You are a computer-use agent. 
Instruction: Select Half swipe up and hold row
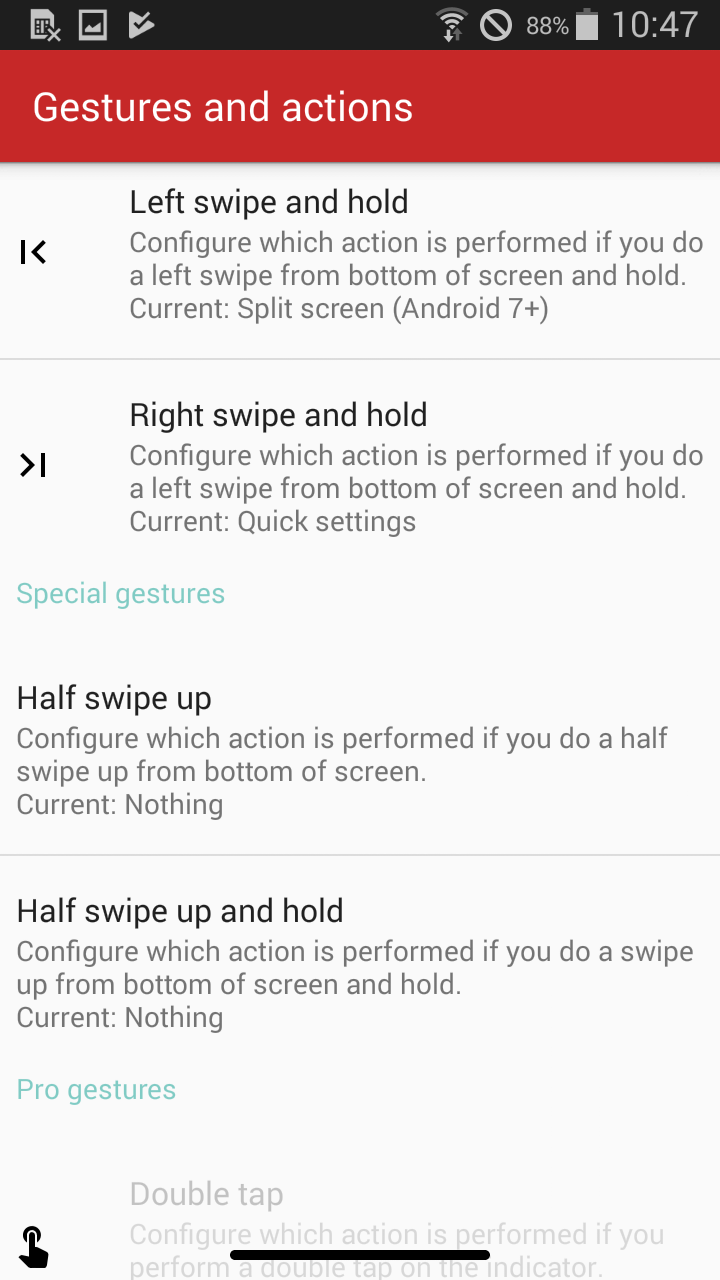point(360,962)
